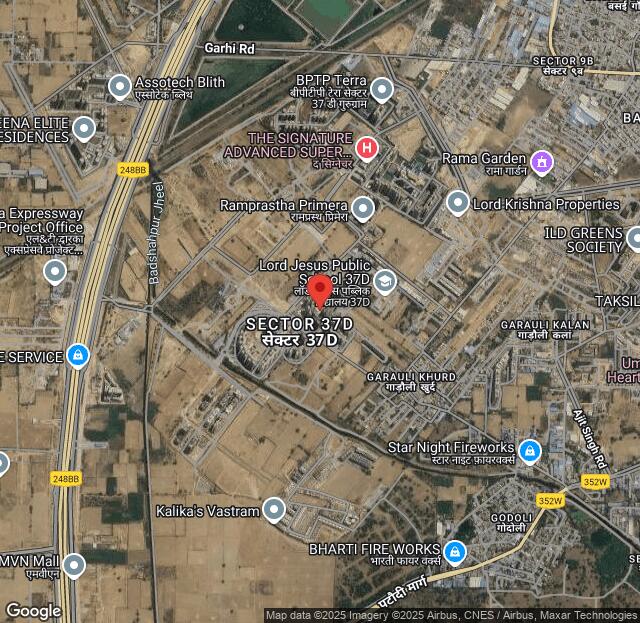The width and height of the screenshot is (640, 623).
Task: Select the Rama Garden place marker
Action: tap(542, 161)
